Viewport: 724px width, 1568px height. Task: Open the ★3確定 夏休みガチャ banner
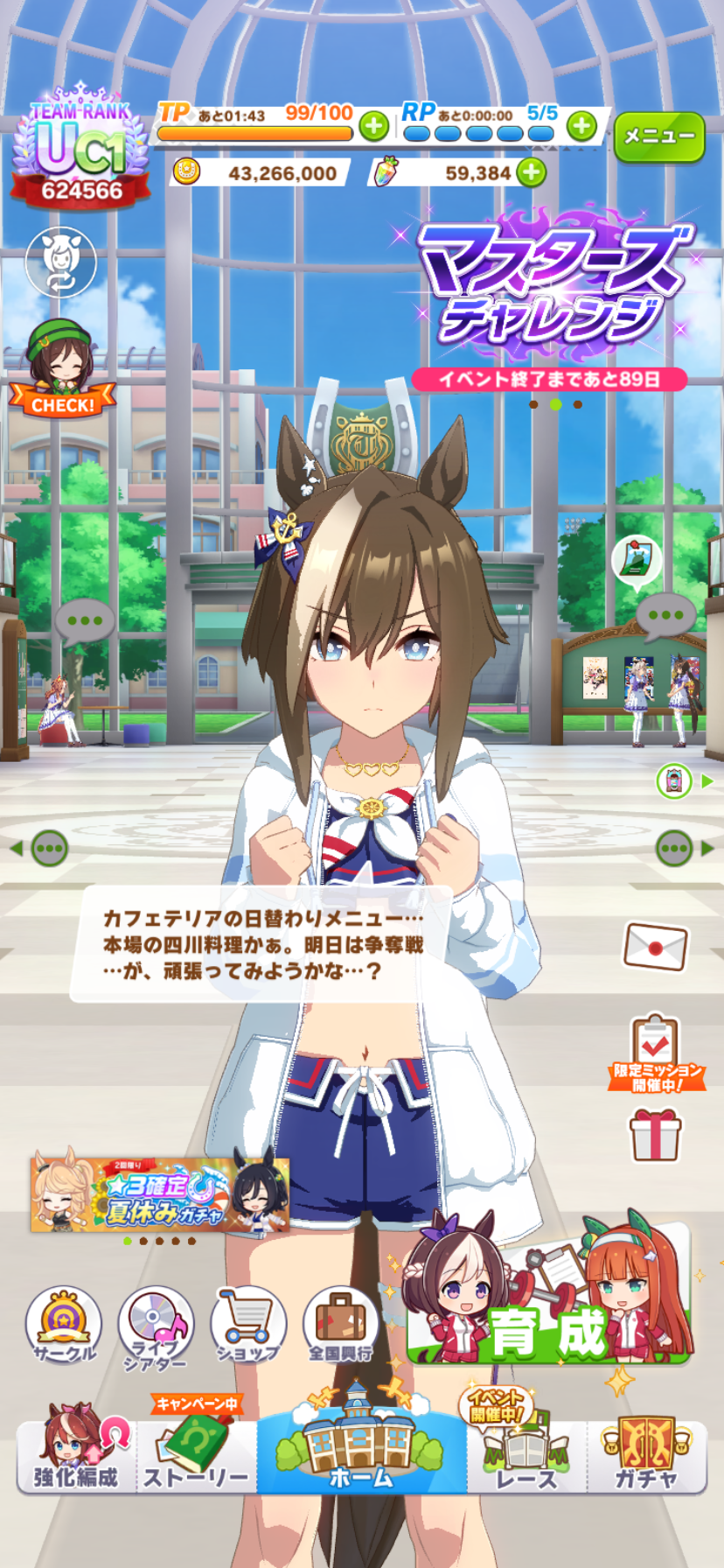point(160,1194)
